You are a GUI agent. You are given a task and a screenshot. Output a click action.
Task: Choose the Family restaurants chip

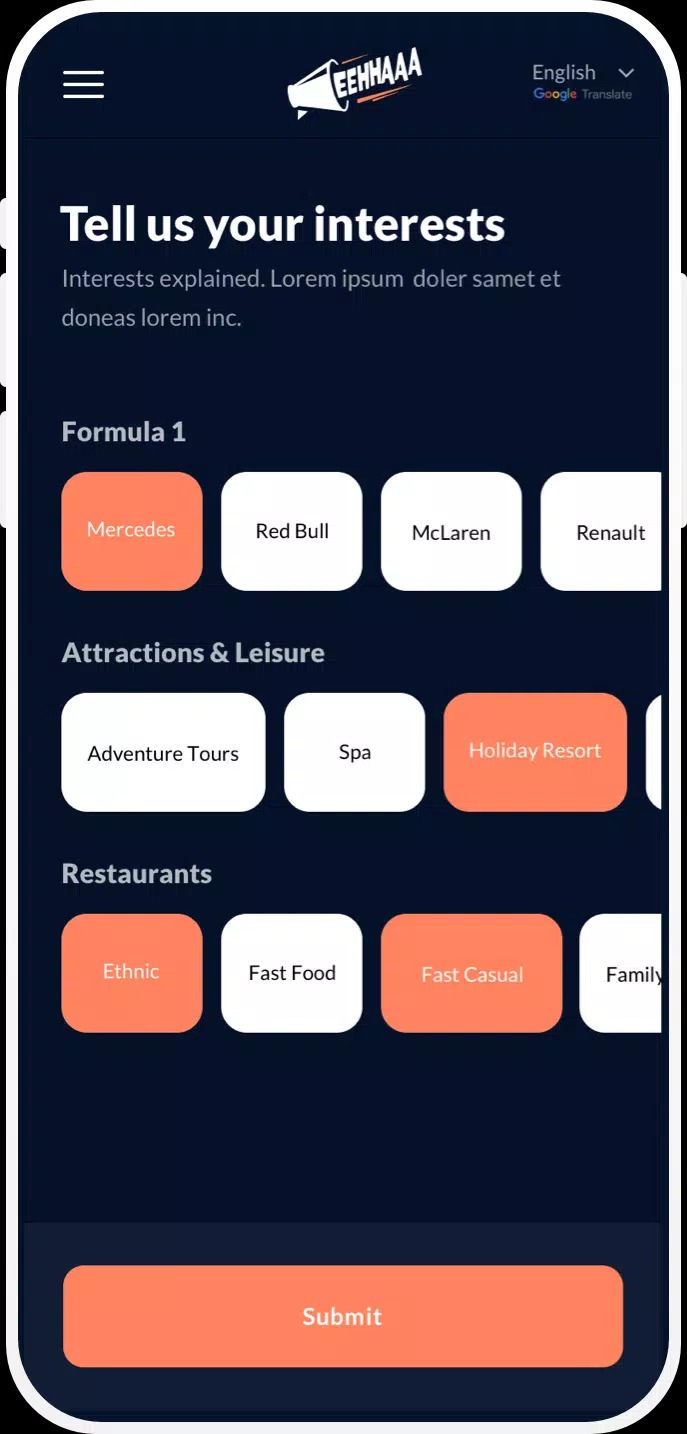[x=621, y=973]
